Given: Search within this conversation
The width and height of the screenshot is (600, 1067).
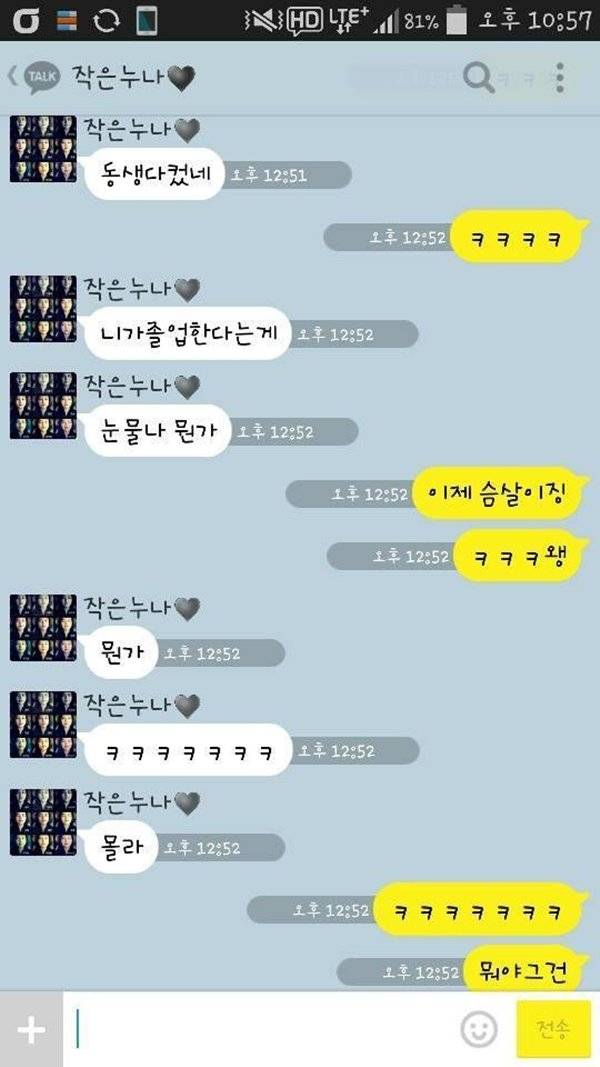Looking at the screenshot, I should point(480,78).
